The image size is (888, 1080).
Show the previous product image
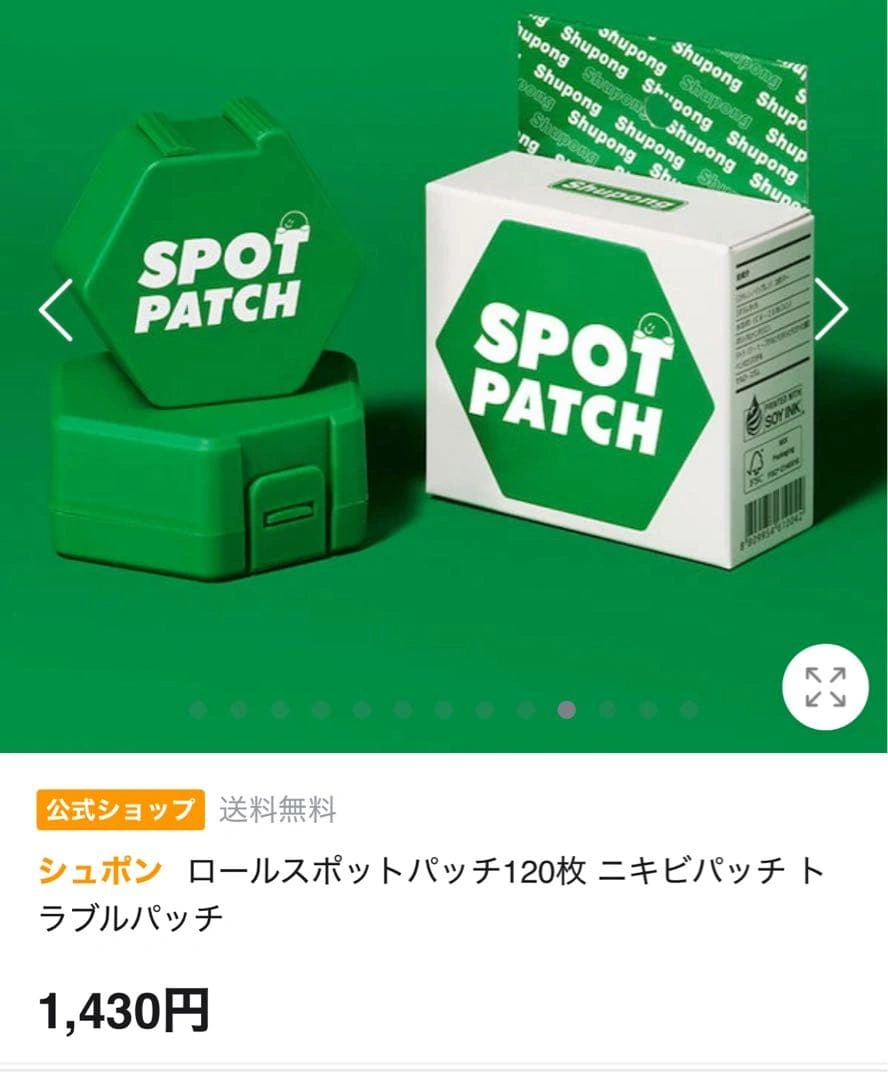point(55,310)
